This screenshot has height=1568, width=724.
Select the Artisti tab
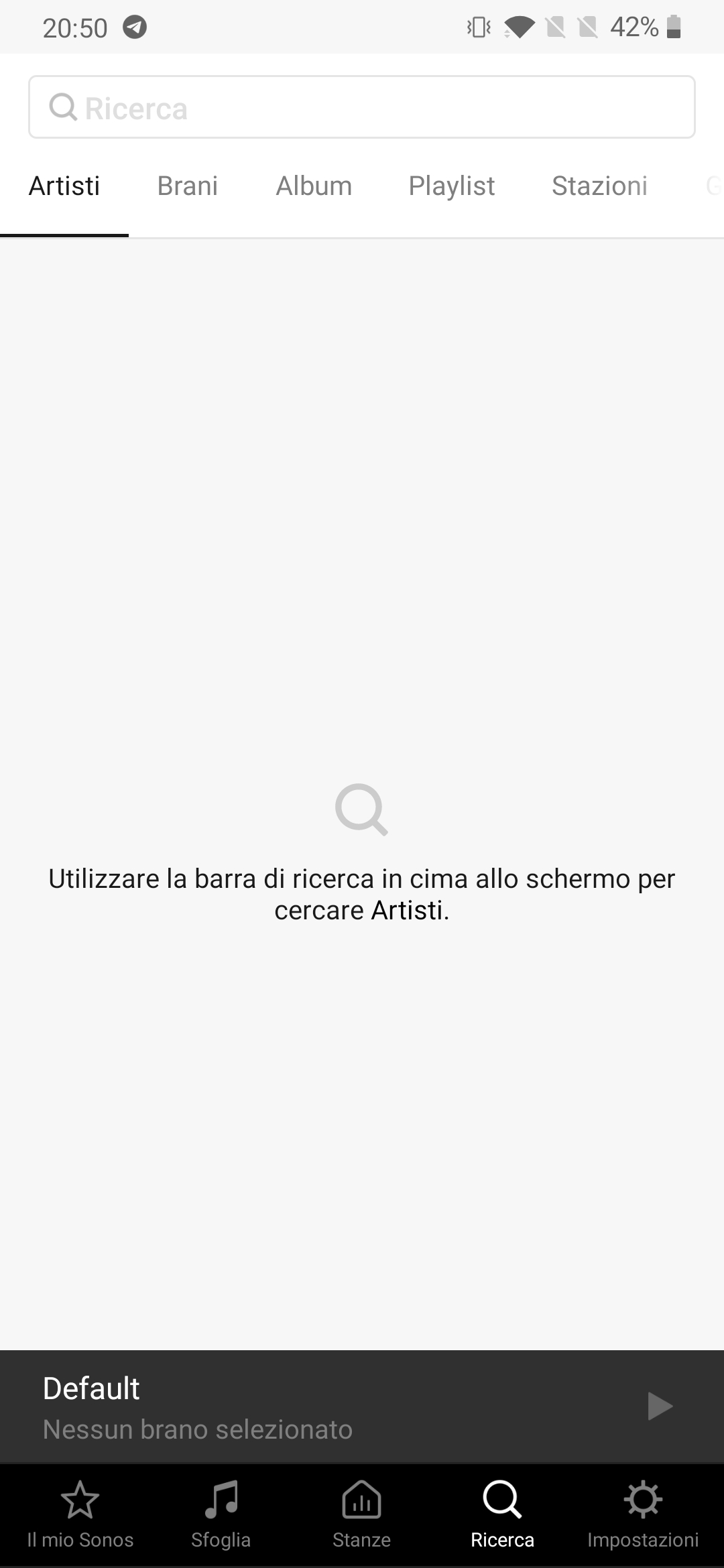[64, 186]
